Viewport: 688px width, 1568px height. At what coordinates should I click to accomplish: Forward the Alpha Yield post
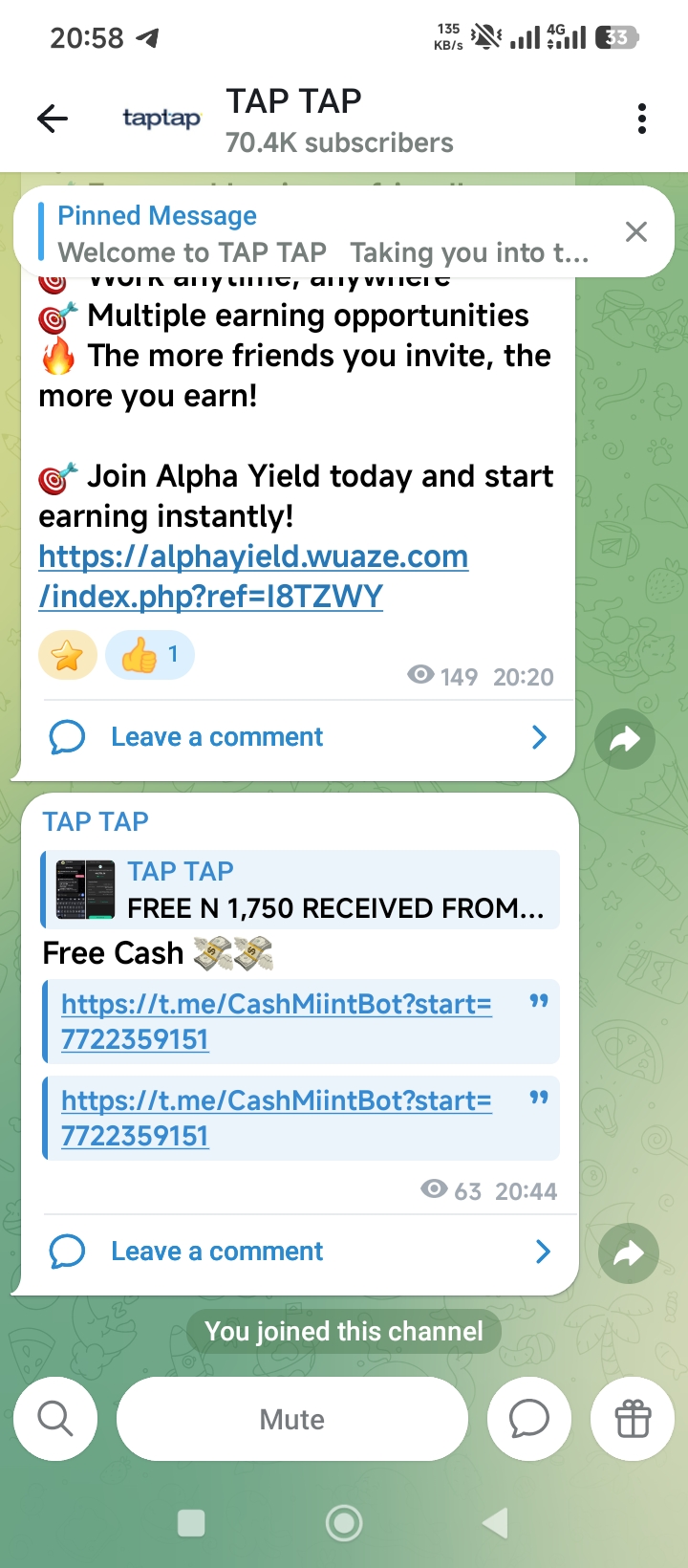point(625,739)
